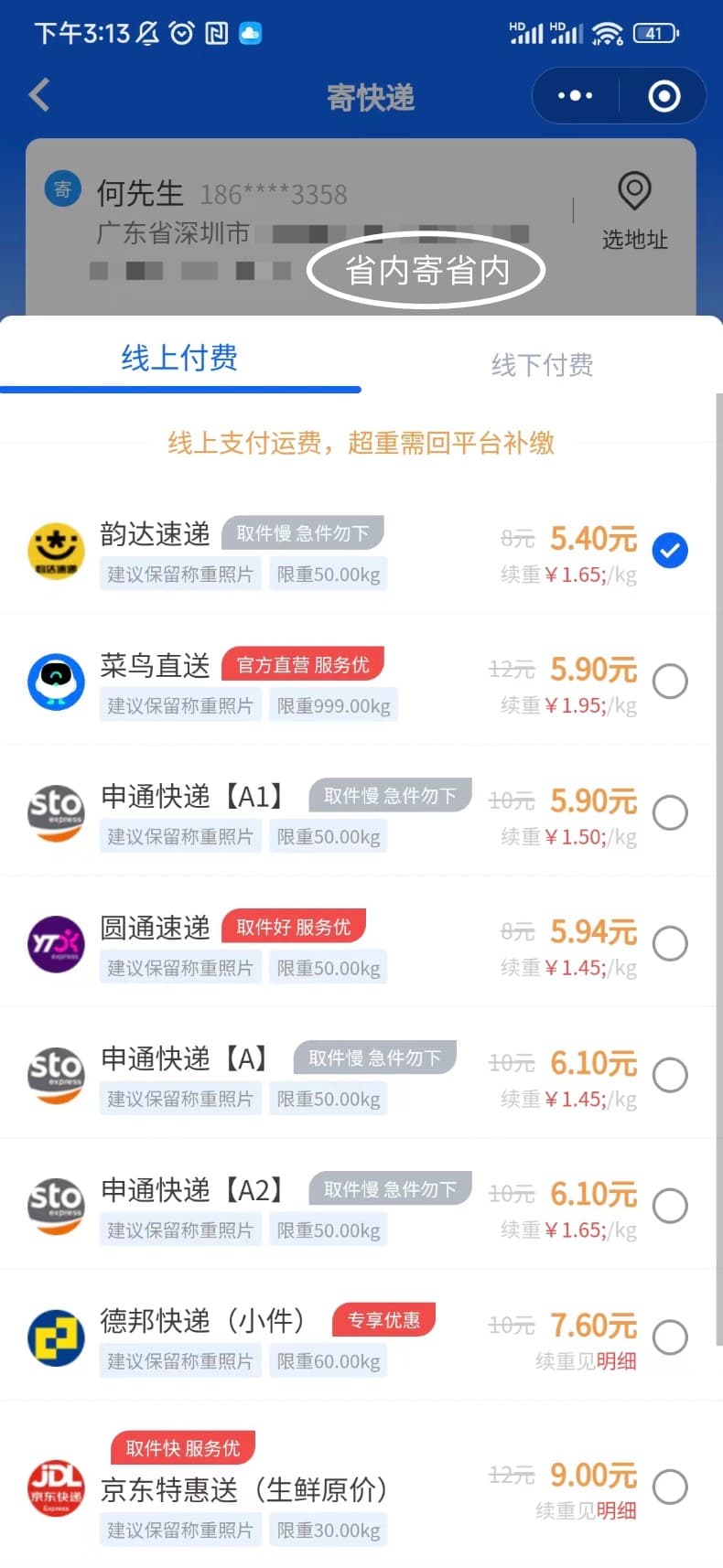Select 圆通速递 at 5.94元
723x1568 pixels.
point(670,943)
